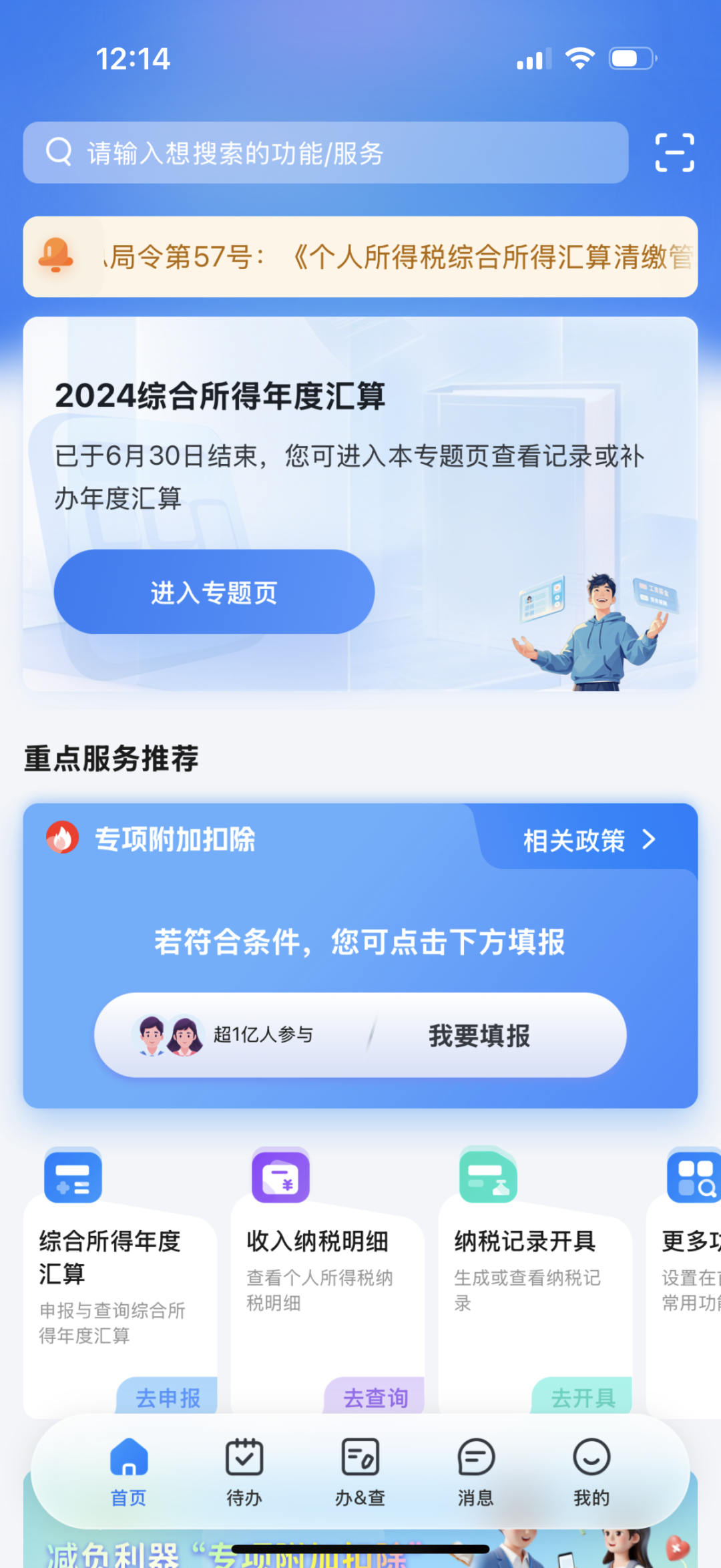Screen dimensions: 721x1568
Task: Tap the 进入专题页 button
Action: point(214,592)
